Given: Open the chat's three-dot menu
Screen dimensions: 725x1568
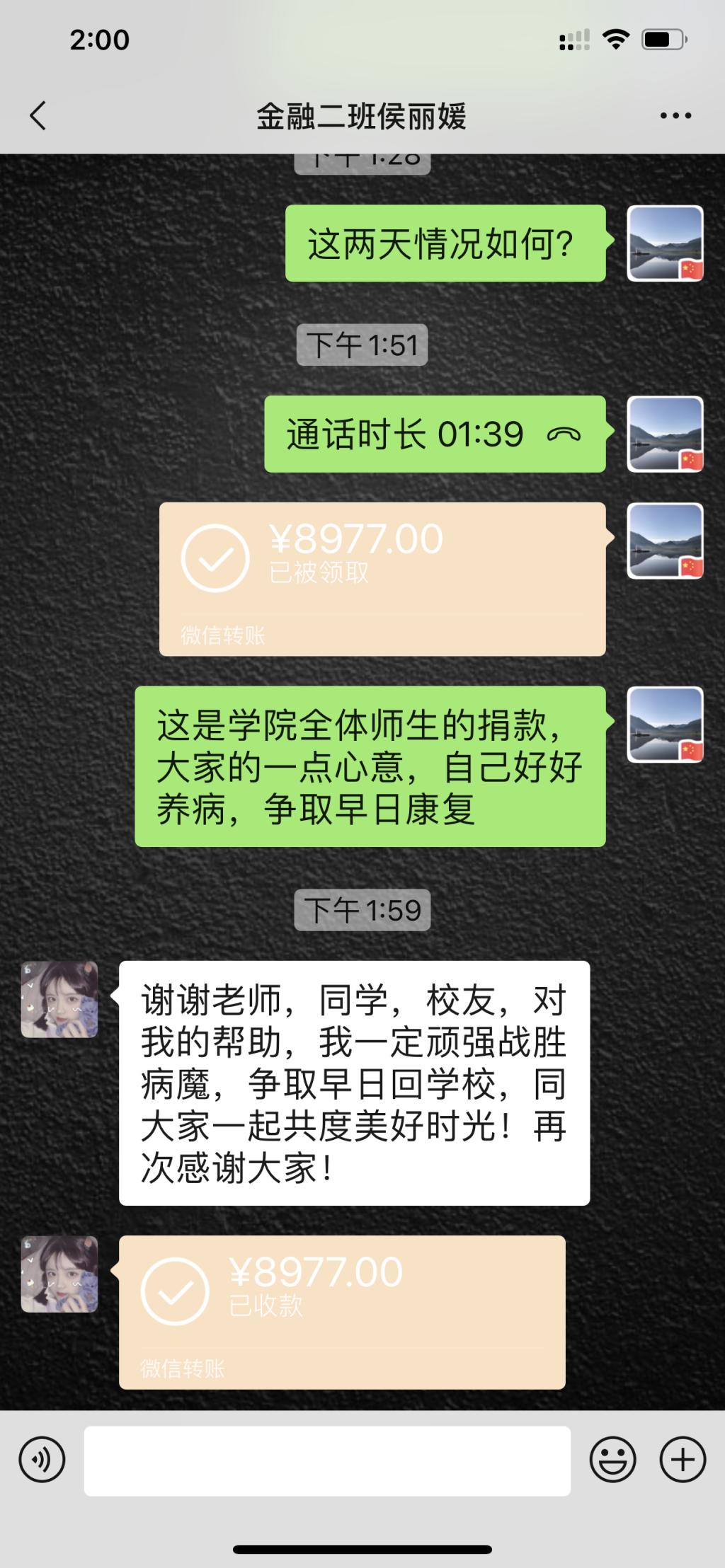Looking at the screenshot, I should 675,116.
